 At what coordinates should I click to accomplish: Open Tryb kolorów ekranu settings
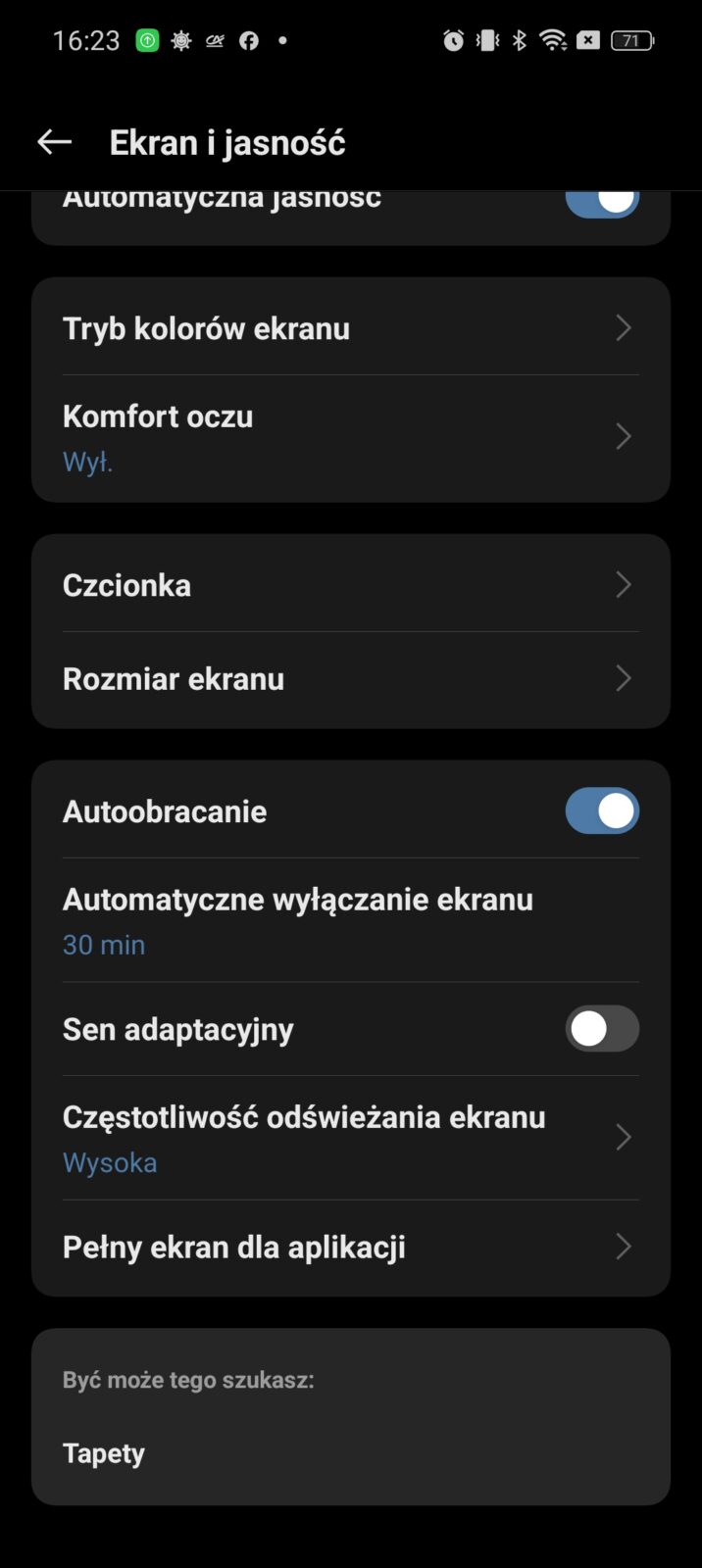pos(350,328)
